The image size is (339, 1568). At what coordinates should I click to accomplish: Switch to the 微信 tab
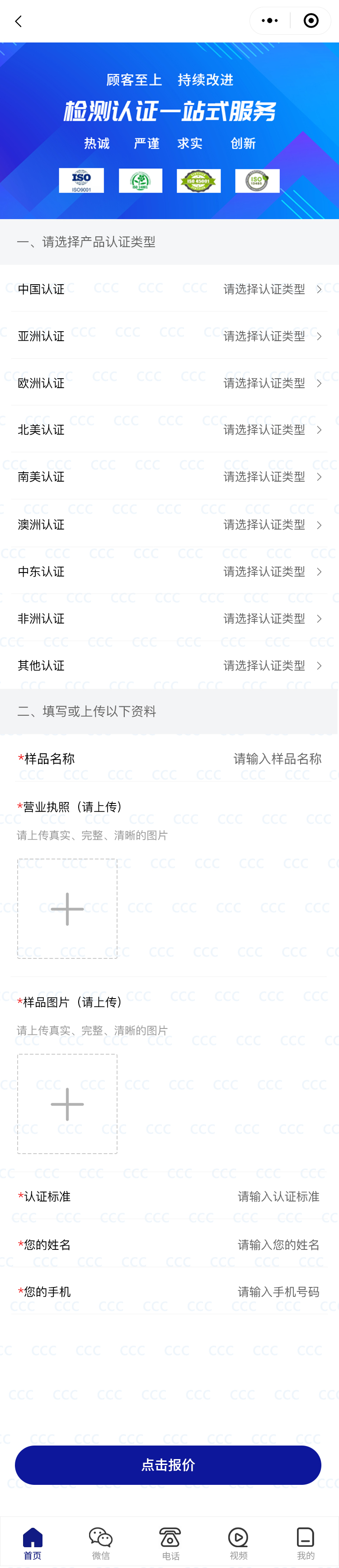[101, 1543]
